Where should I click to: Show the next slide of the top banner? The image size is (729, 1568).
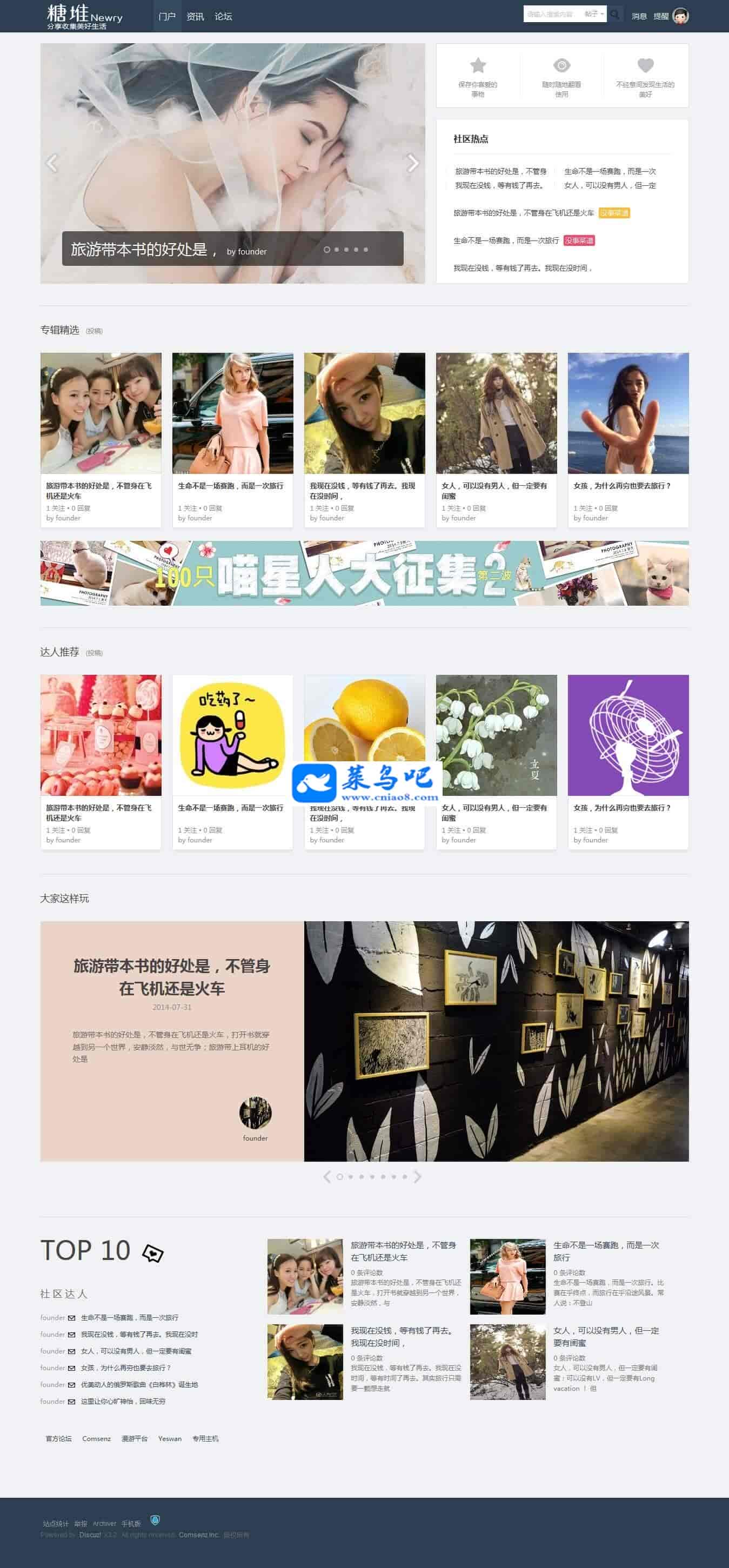click(x=412, y=163)
